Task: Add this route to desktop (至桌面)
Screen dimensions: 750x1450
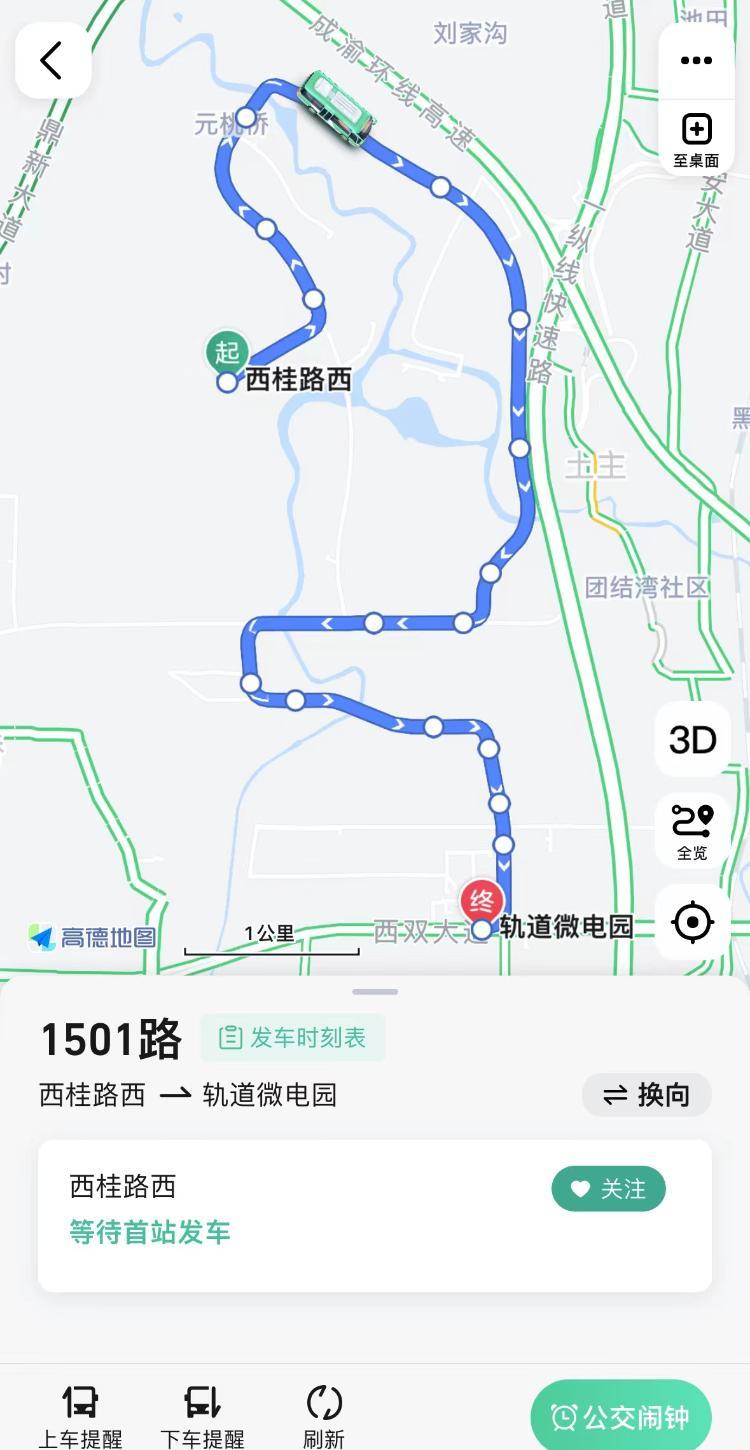Action: [x=696, y=139]
